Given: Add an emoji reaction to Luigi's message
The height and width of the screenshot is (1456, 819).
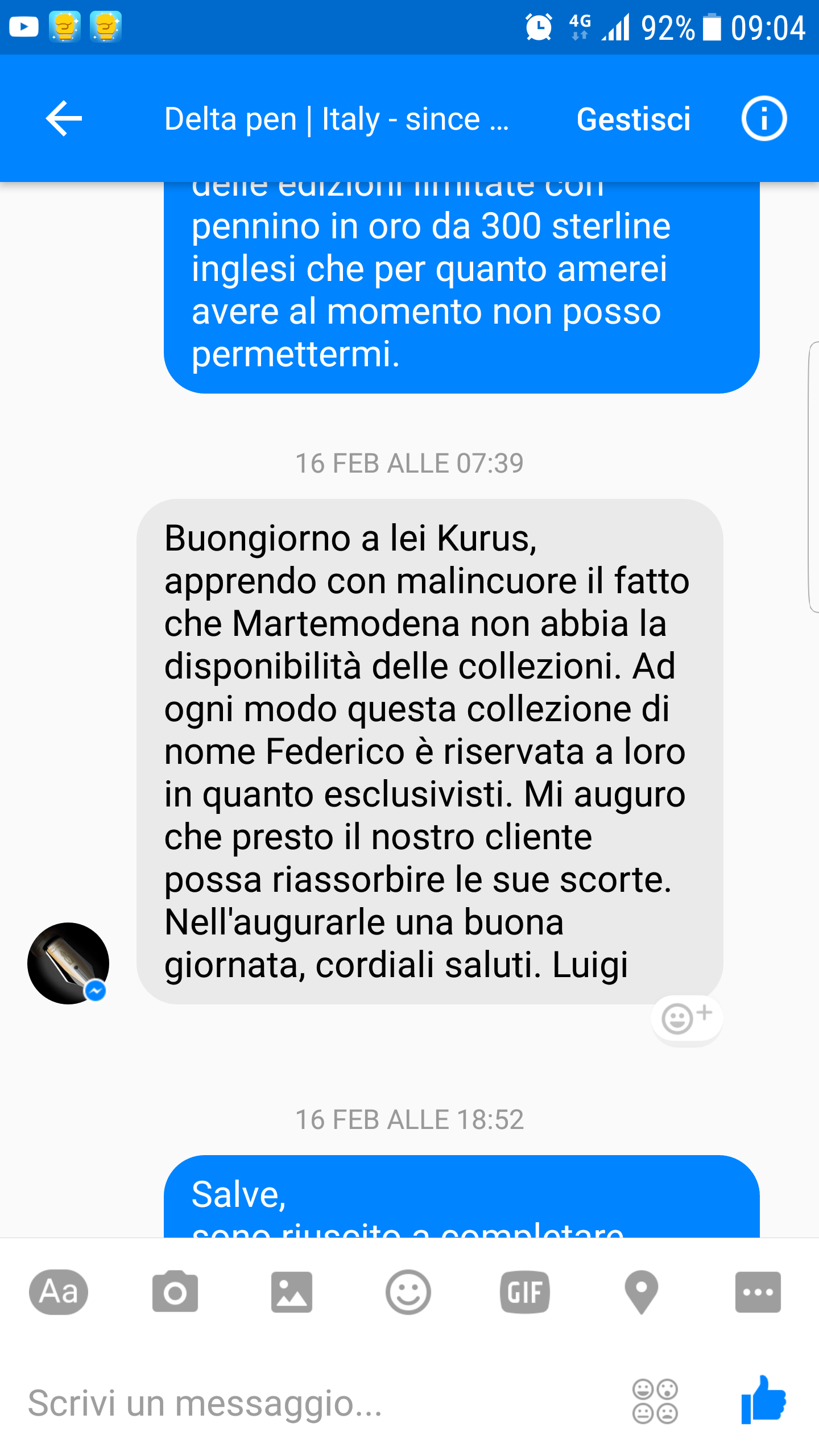Looking at the screenshot, I should coord(686,1017).
